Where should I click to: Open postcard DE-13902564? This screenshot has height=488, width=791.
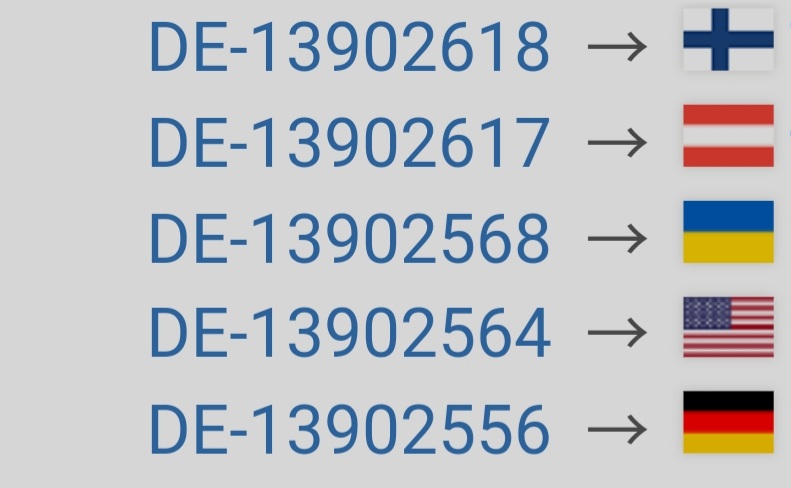click(349, 334)
